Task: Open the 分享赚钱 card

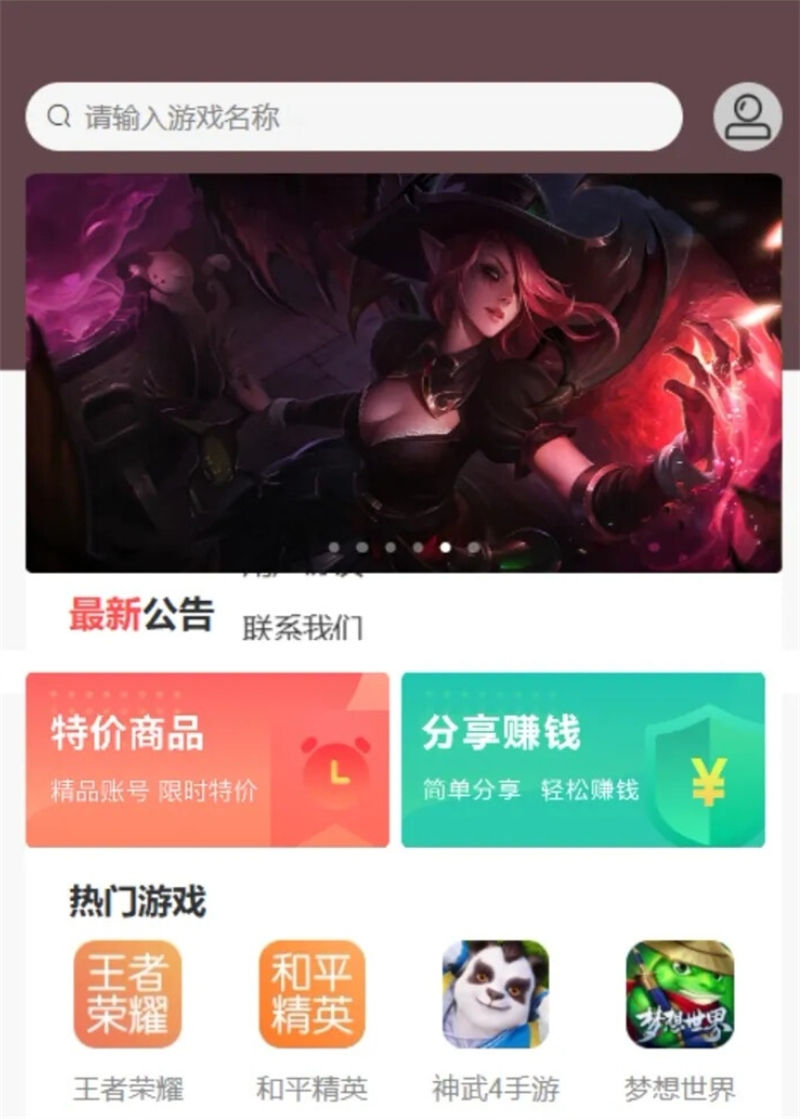Action: [x=583, y=759]
